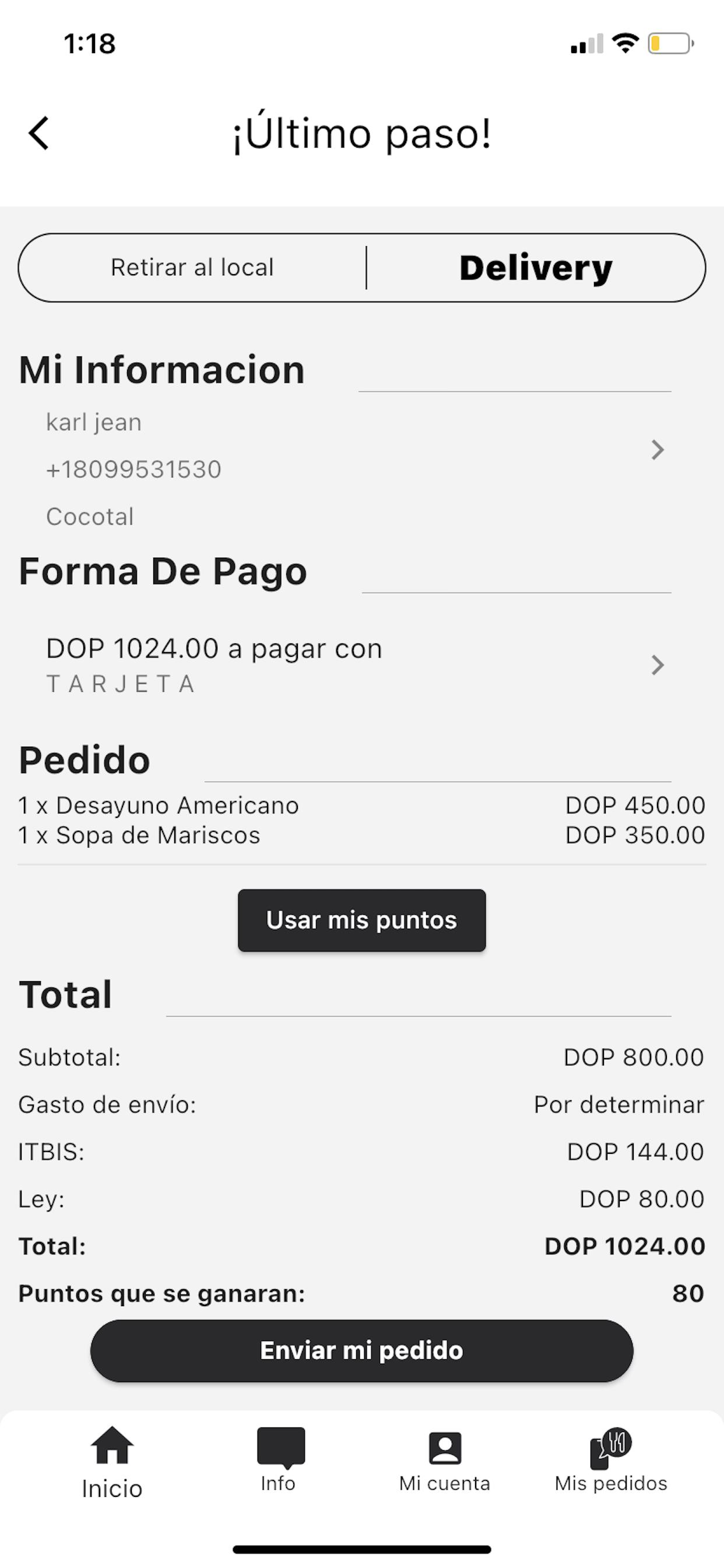Image resolution: width=724 pixels, height=1568 pixels.
Task: Go to the Inicio tab
Action: pos(112,1464)
